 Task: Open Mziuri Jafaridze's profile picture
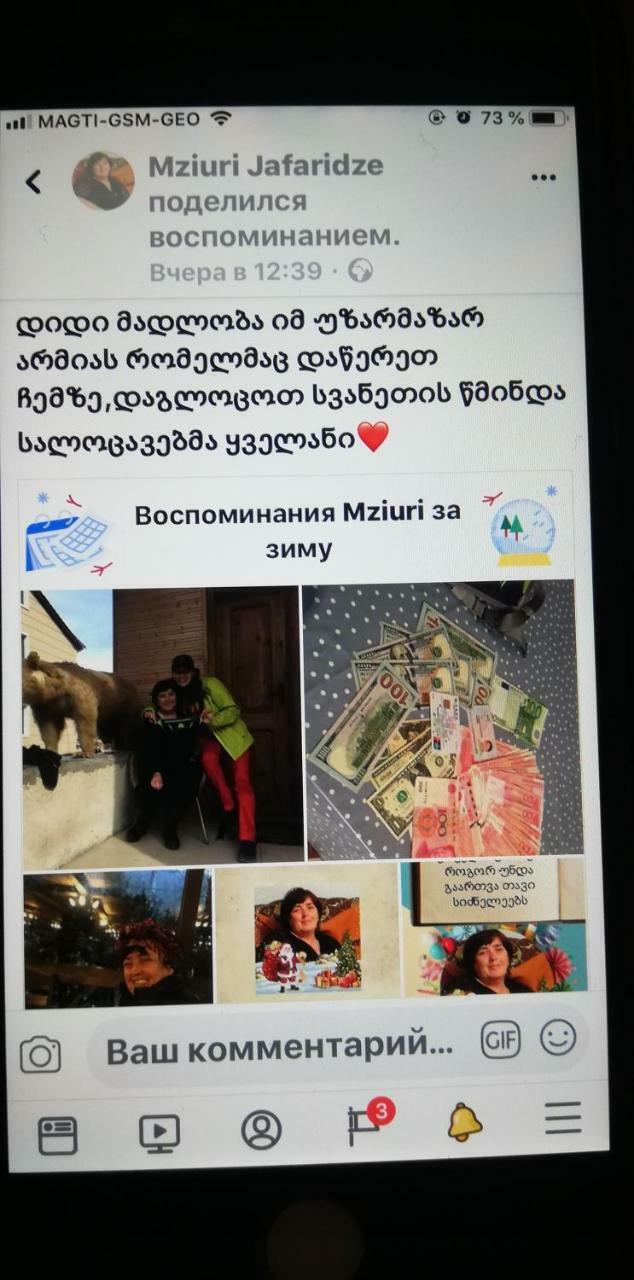[x=103, y=182]
